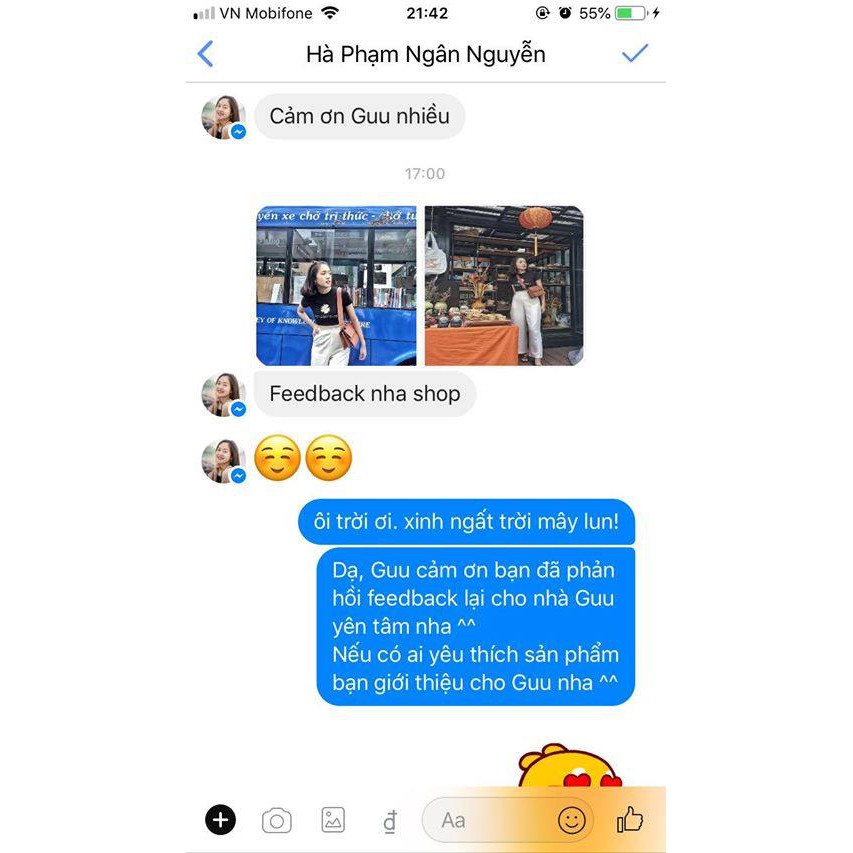The height and width of the screenshot is (853, 853).
Task: Open the emoji picker smiley
Action: click(x=572, y=820)
